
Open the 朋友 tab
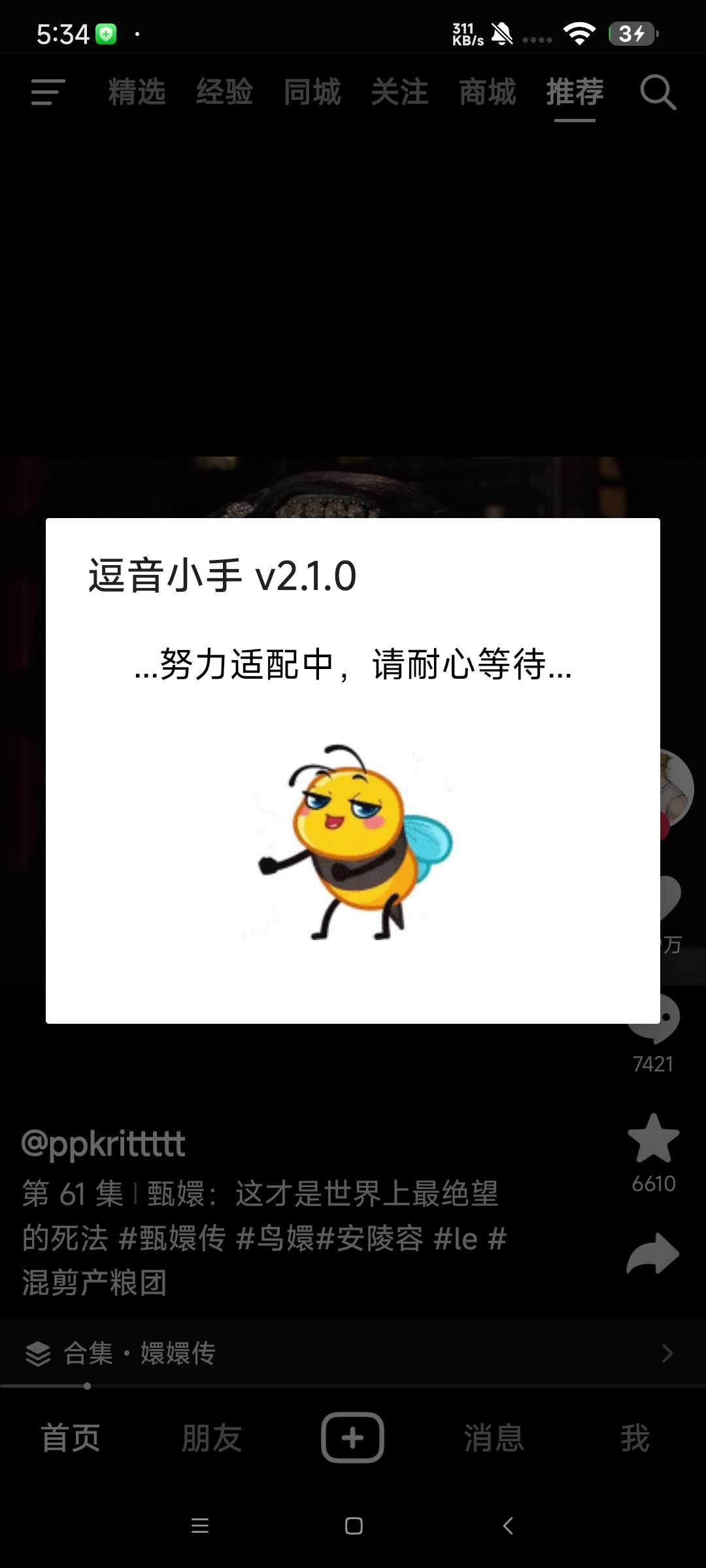[x=212, y=1438]
